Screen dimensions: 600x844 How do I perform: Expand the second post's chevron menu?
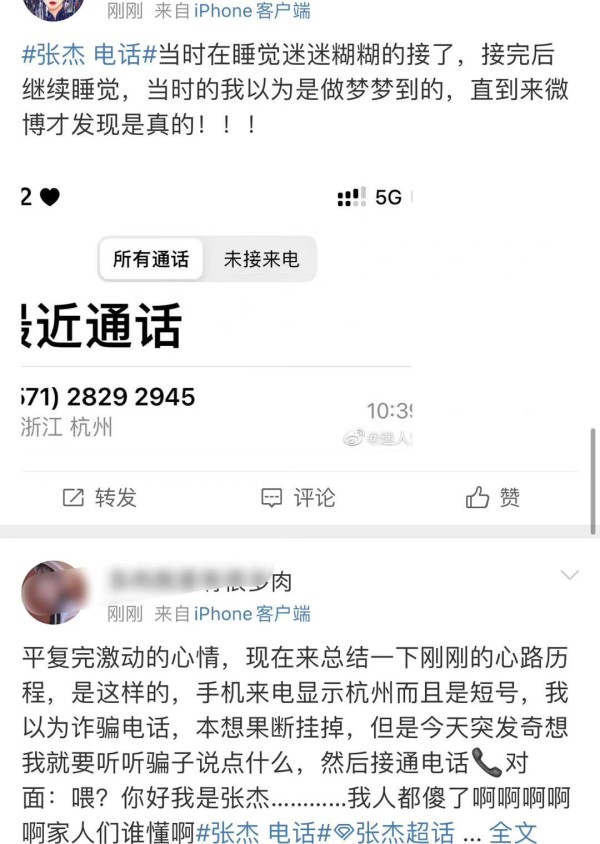(x=569, y=575)
